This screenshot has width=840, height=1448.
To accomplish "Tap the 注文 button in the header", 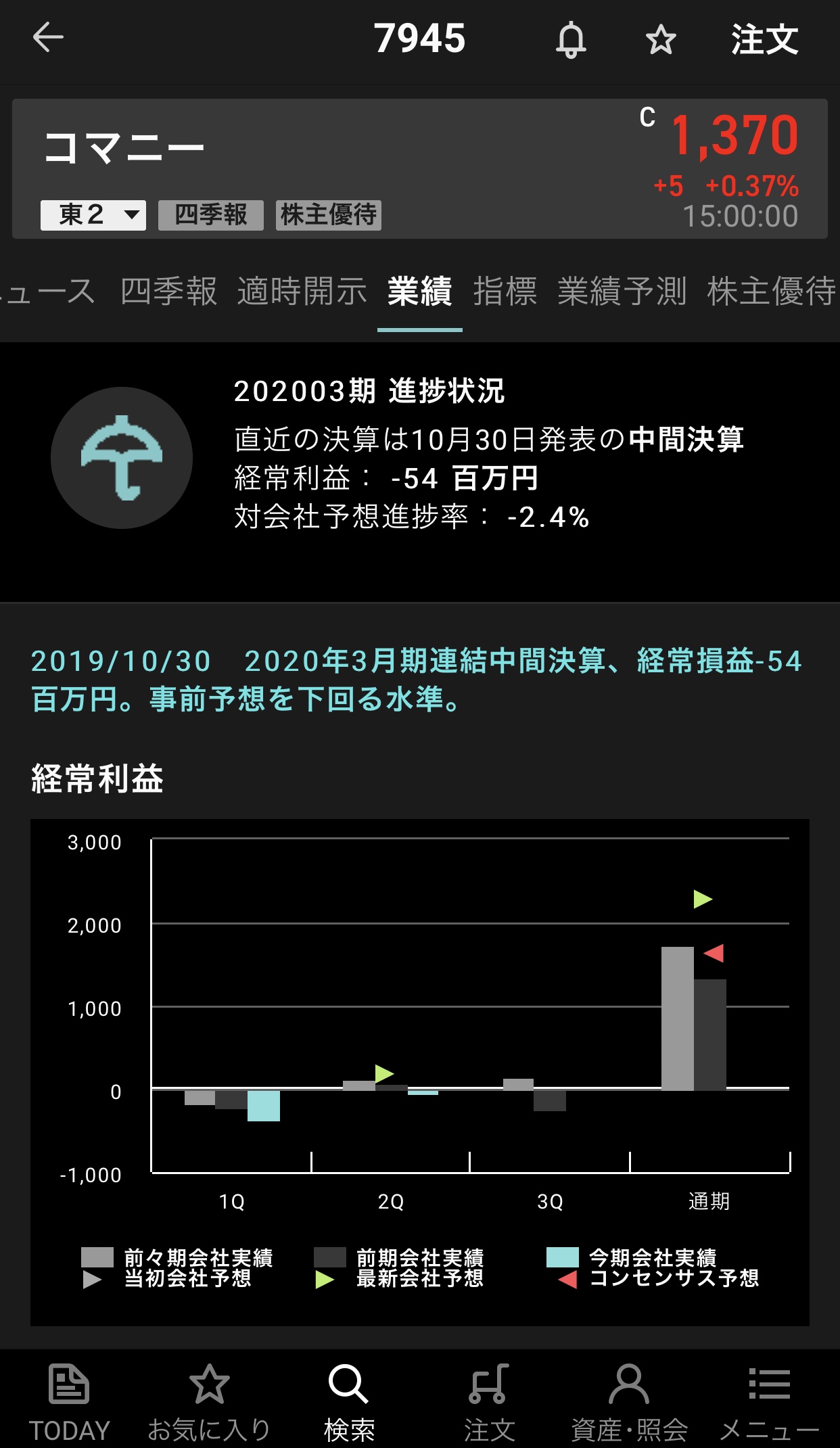I will coord(764,39).
